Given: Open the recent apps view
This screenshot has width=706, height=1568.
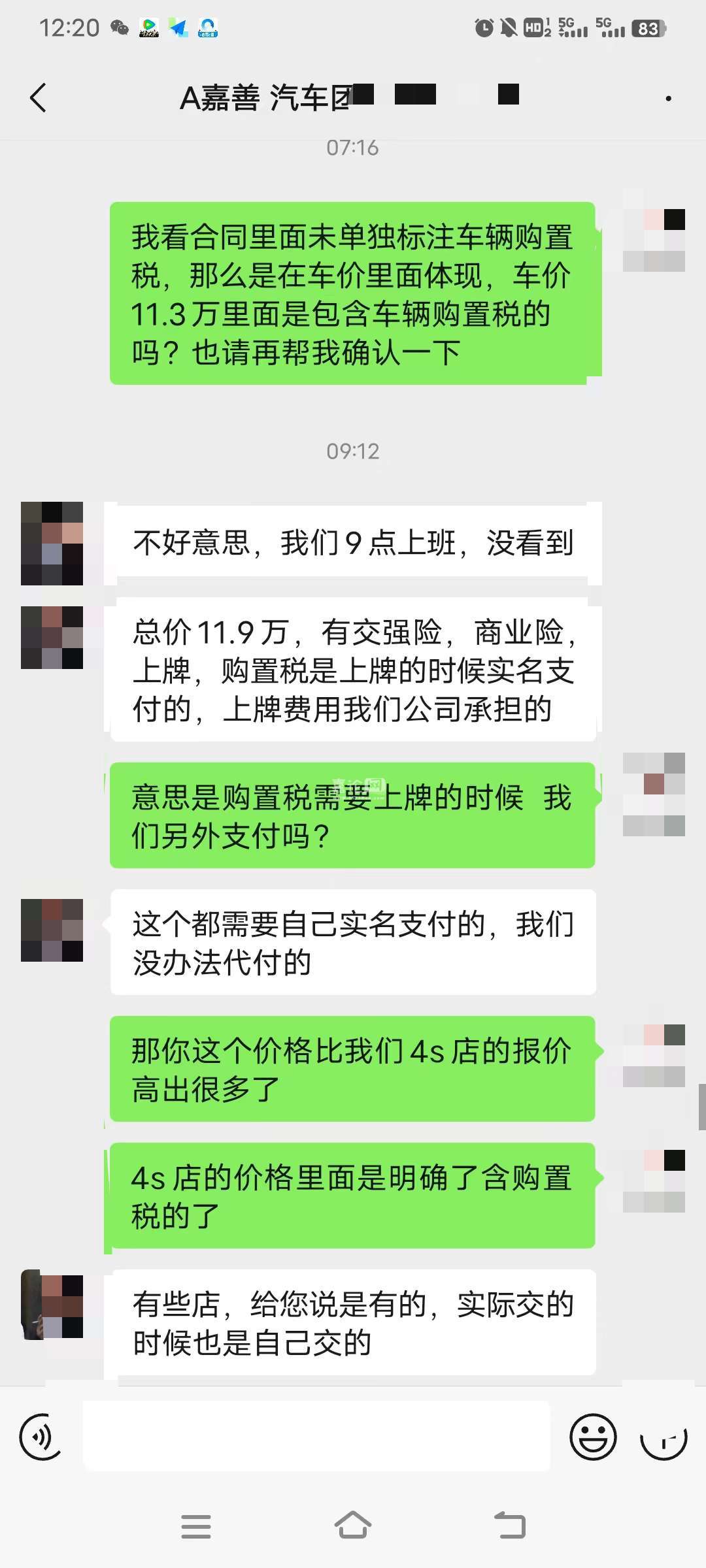Looking at the screenshot, I should (x=196, y=1526).
